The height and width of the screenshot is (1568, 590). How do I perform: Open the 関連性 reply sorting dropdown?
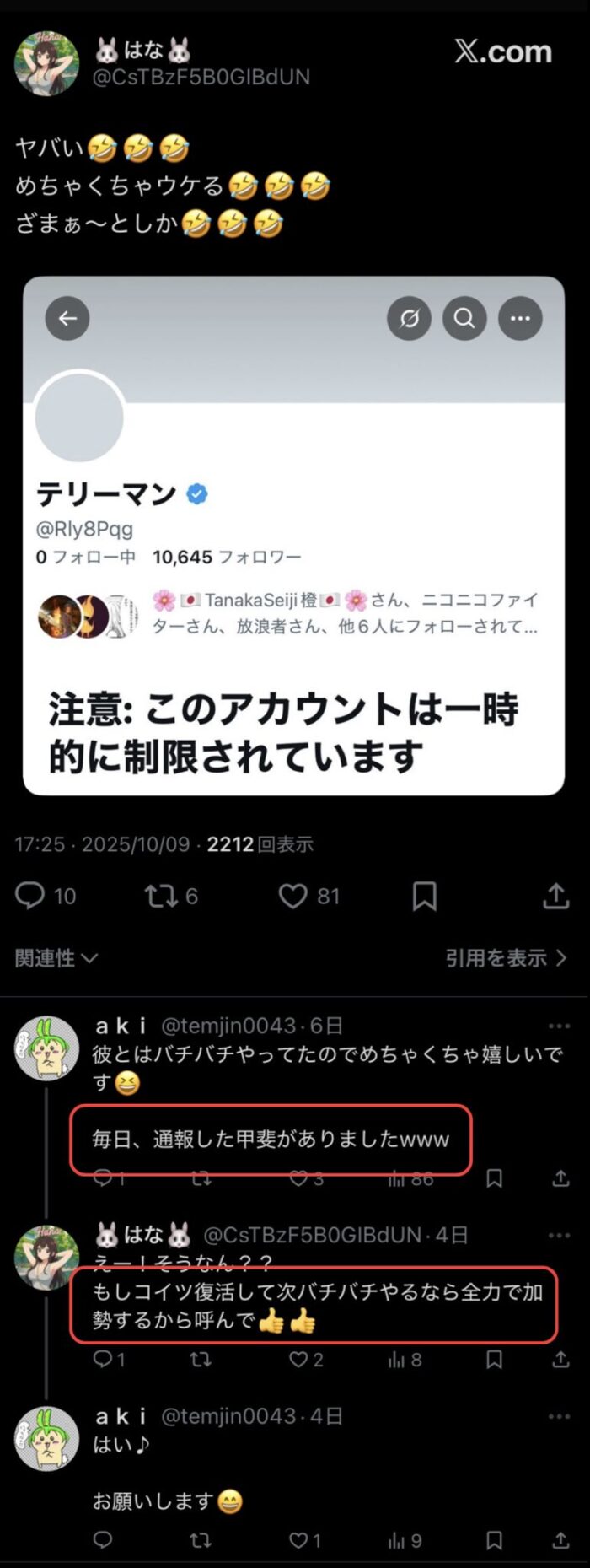(56, 958)
